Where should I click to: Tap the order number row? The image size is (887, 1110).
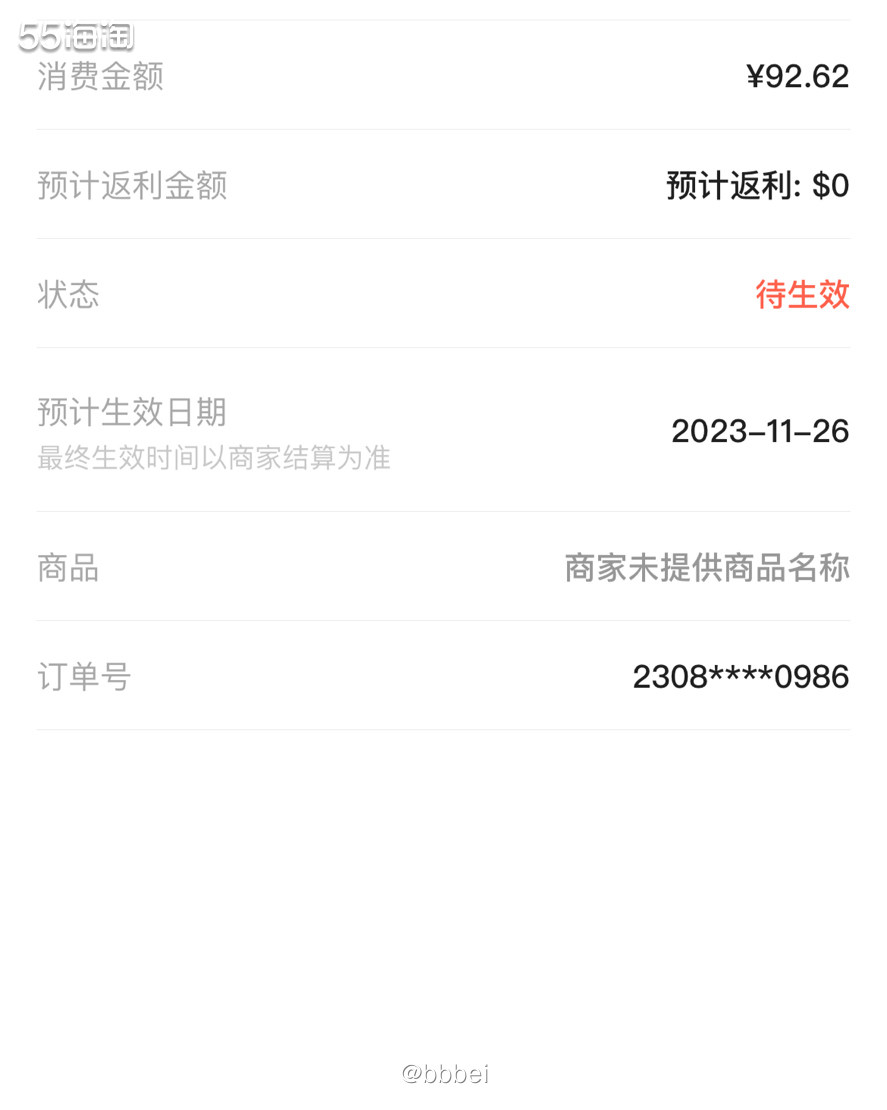tap(443, 677)
